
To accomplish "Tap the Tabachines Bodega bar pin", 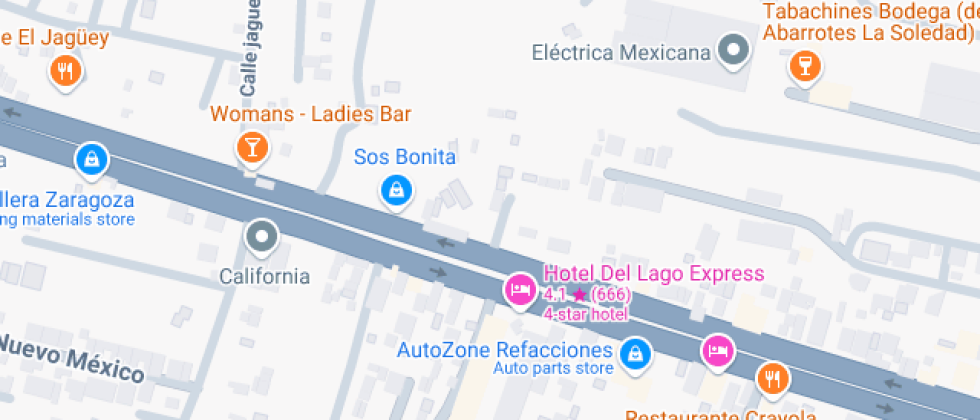I will coord(805,67).
